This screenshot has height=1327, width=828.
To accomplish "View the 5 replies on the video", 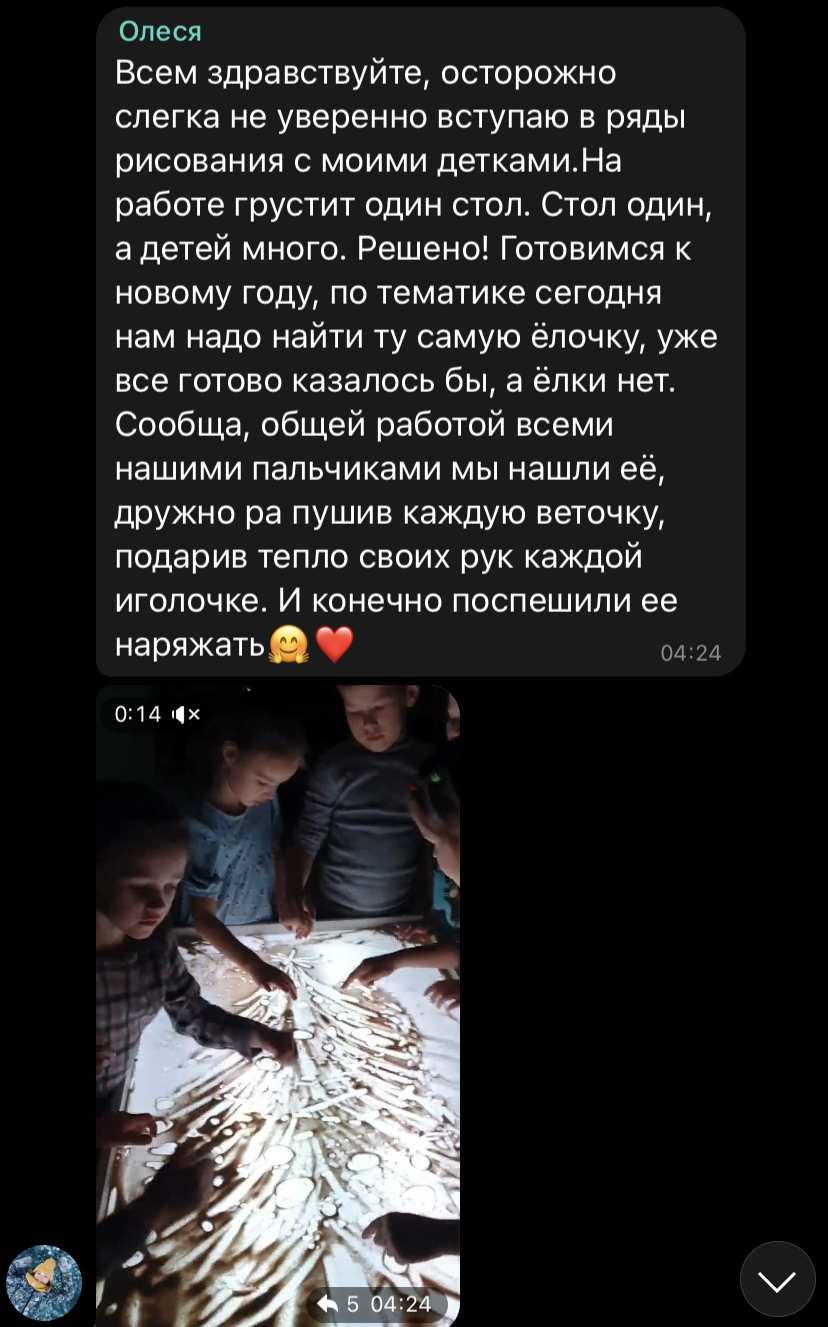I will (x=338, y=1304).
